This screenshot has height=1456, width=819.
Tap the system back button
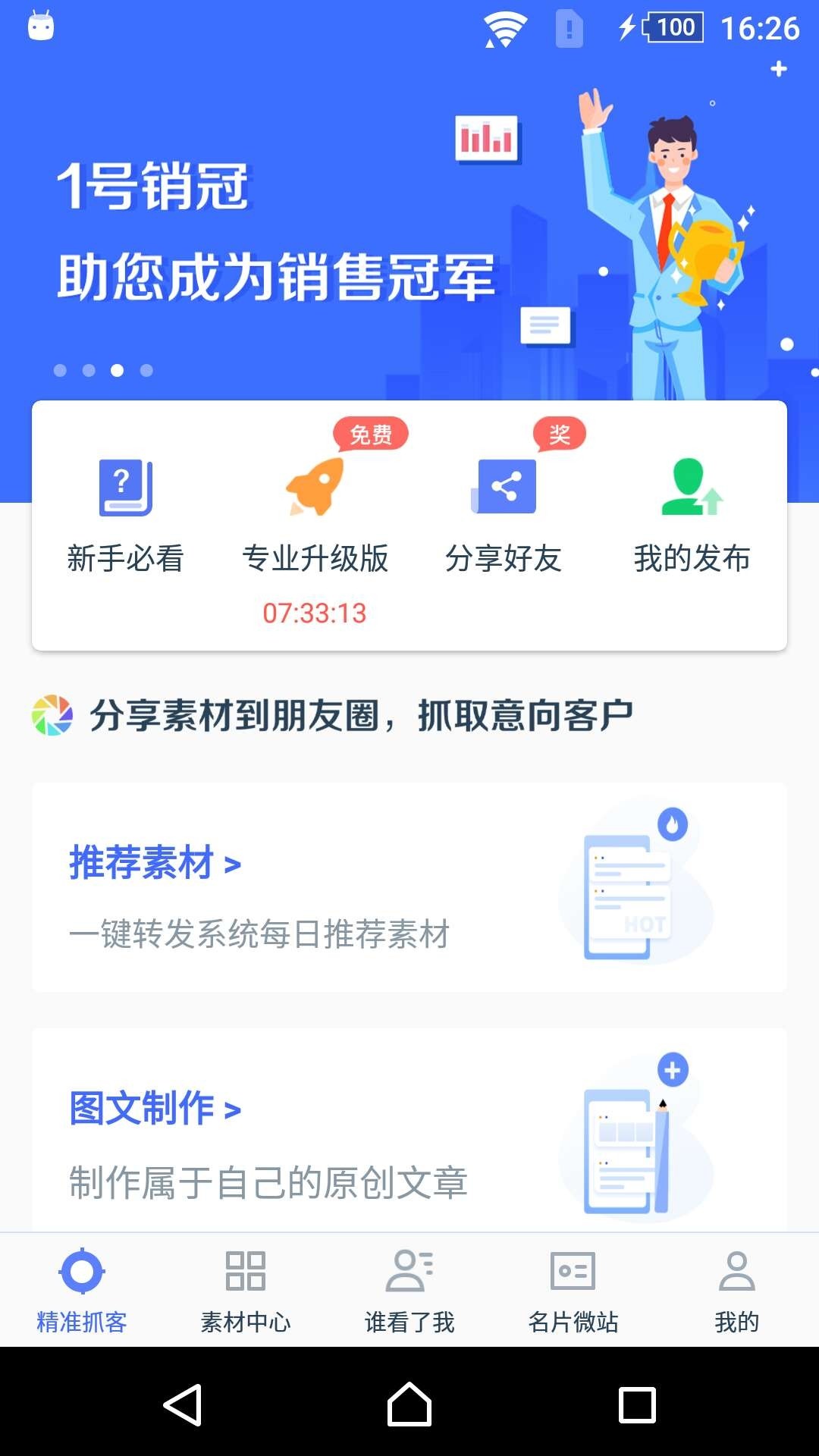pyautogui.click(x=183, y=1404)
